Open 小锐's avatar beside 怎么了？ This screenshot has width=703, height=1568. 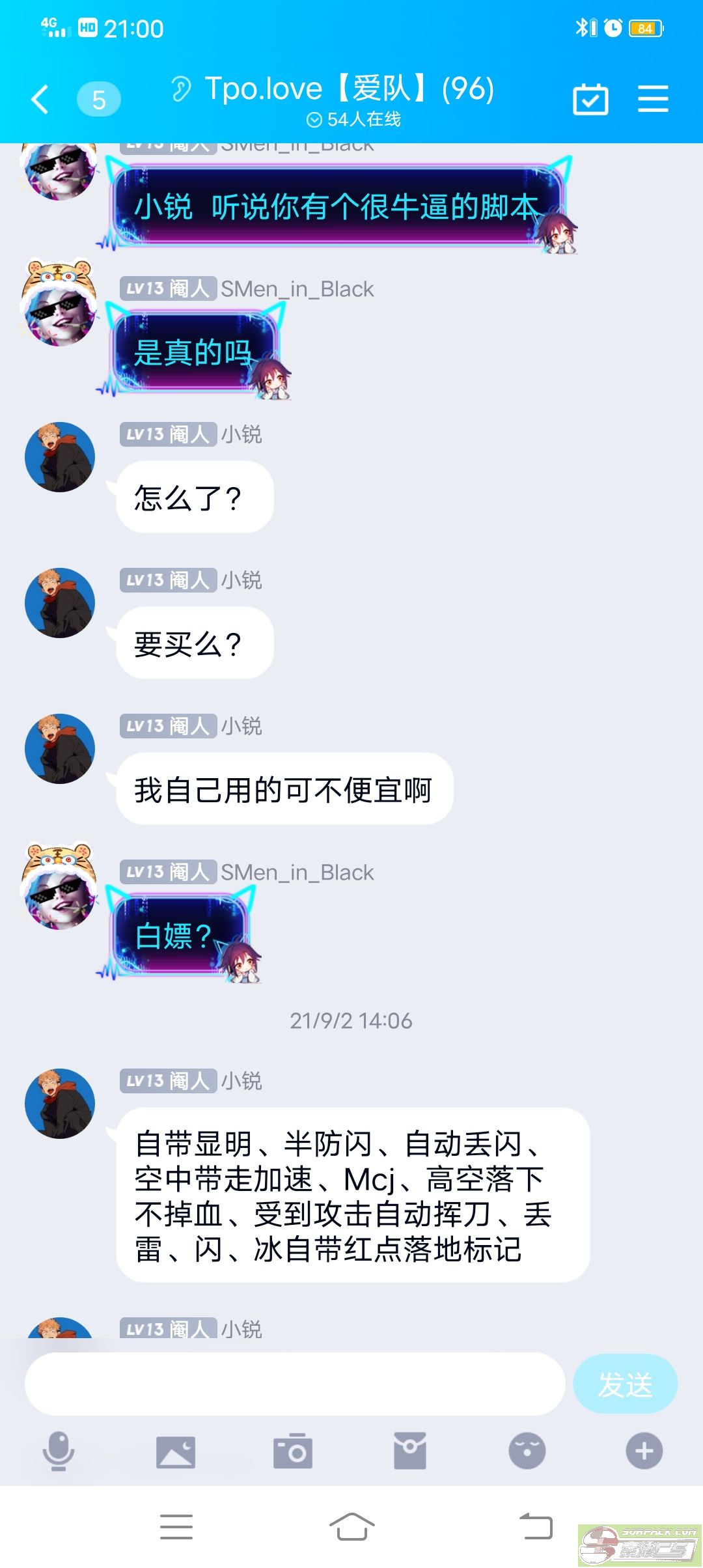click(x=60, y=457)
